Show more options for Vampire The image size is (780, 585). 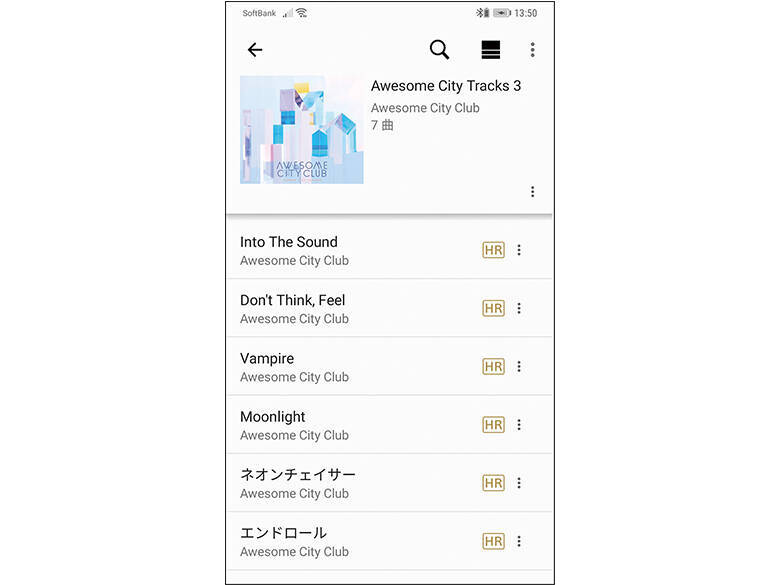(519, 367)
